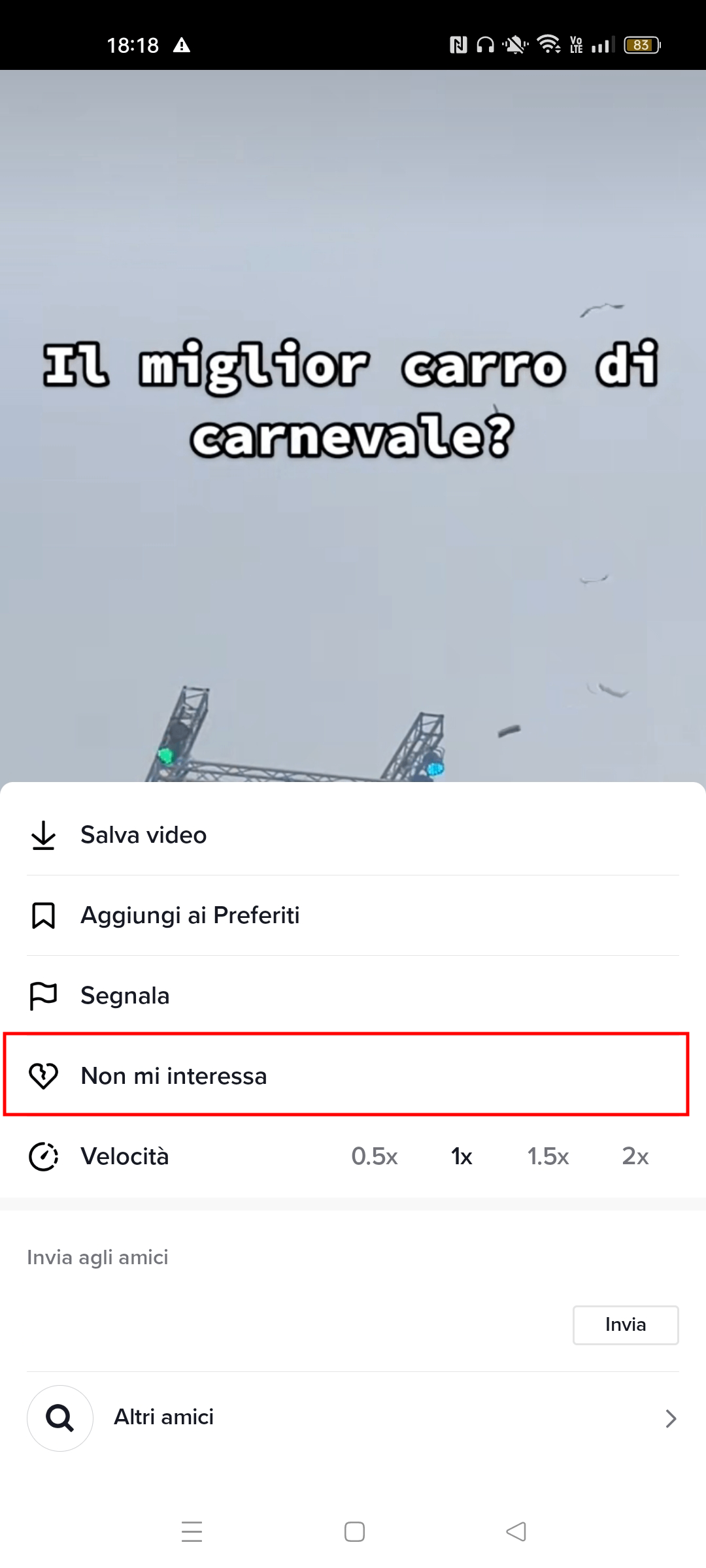This screenshot has height=1568, width=706.
Task: Keep current speed by selecting 1x
Action: 460,1156
